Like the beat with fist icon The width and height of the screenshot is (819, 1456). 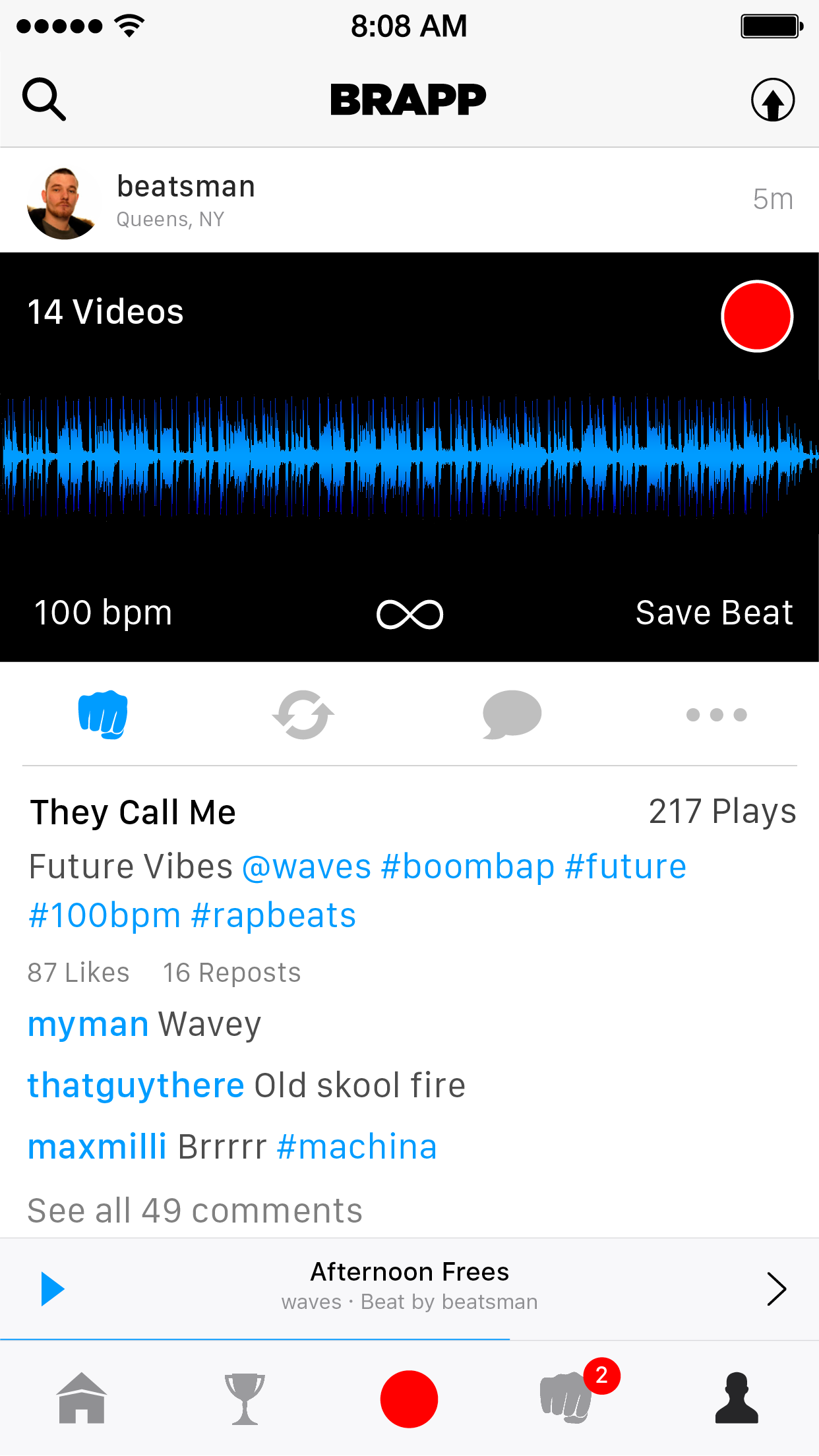point(103,715)
